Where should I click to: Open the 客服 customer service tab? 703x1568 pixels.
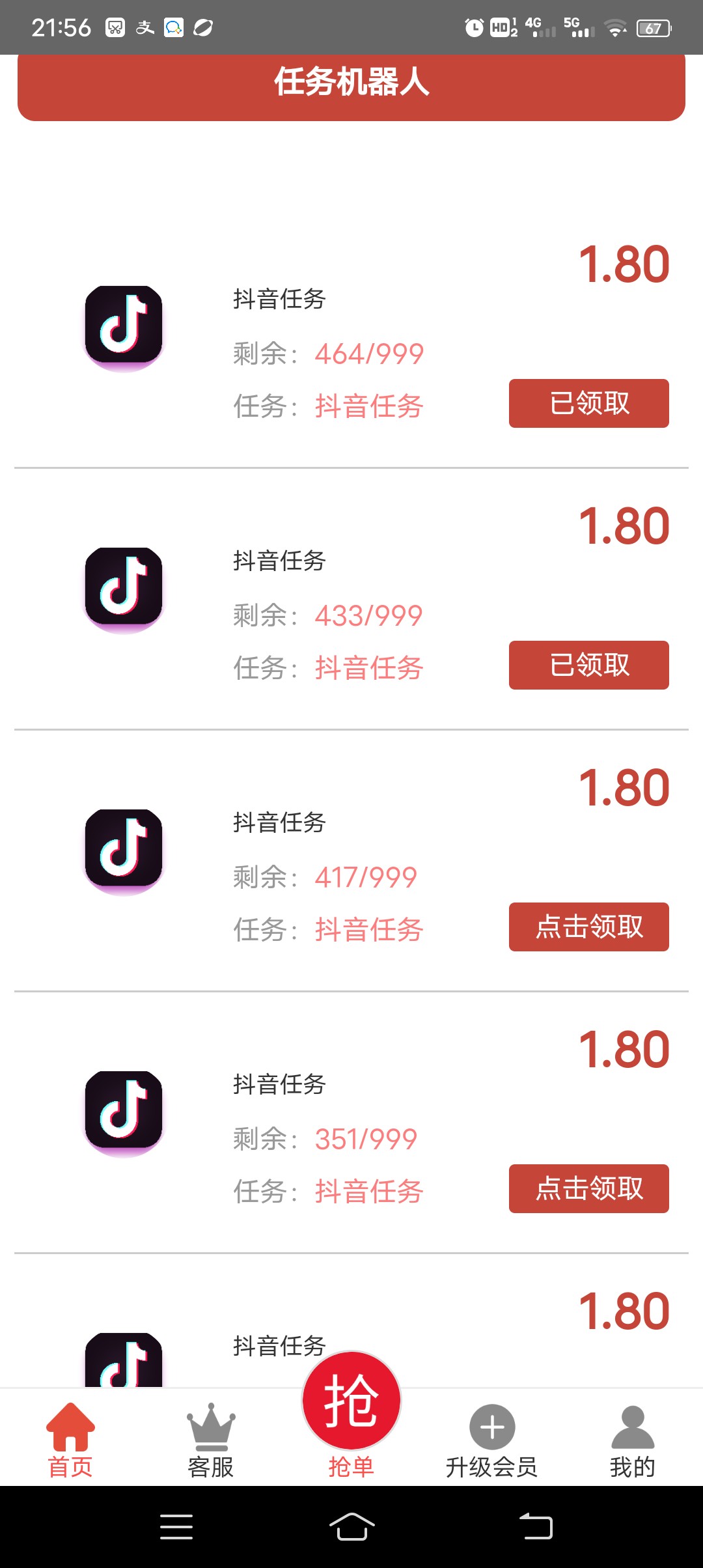pos(211,1440)
